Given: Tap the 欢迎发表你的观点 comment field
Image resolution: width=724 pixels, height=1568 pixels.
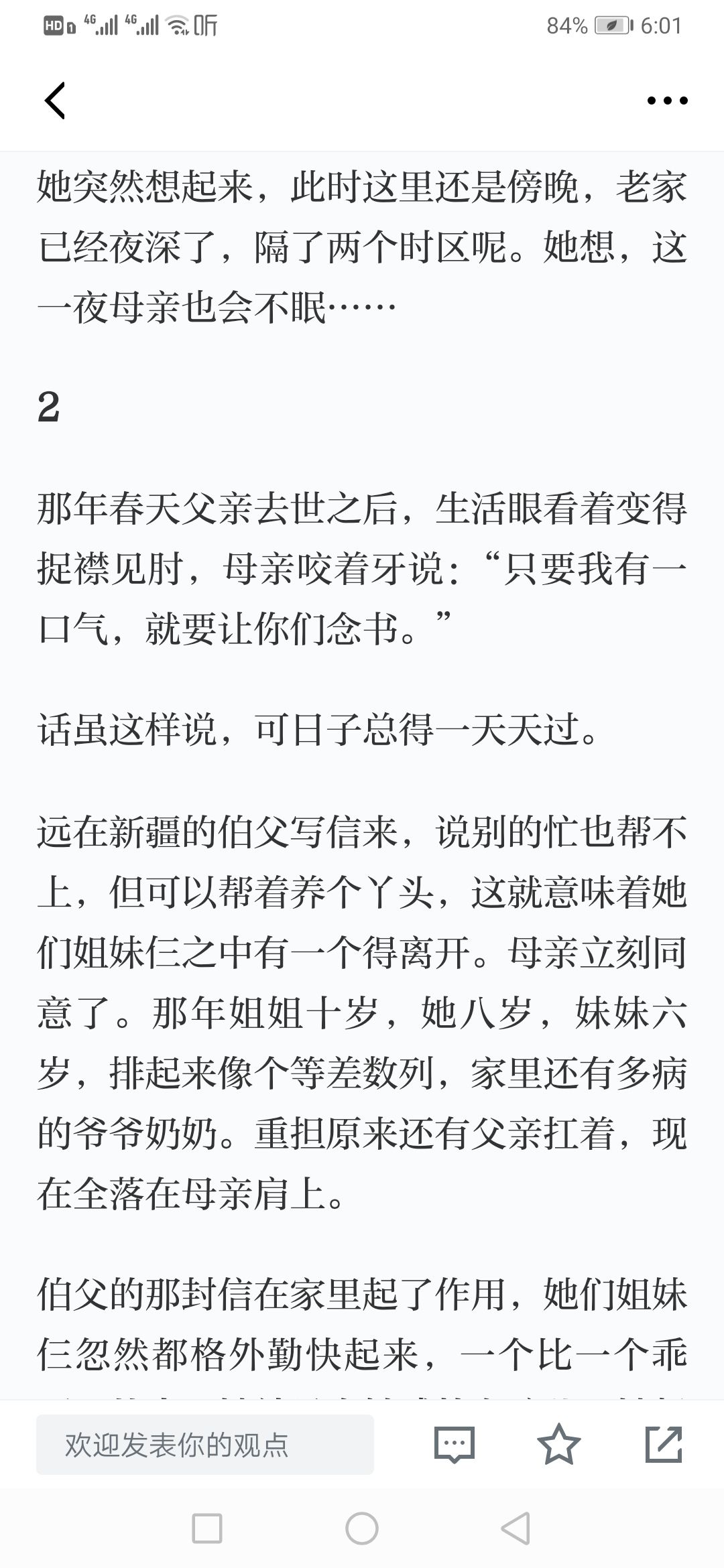Looking at the screenshot, I should coord(205,1445).
